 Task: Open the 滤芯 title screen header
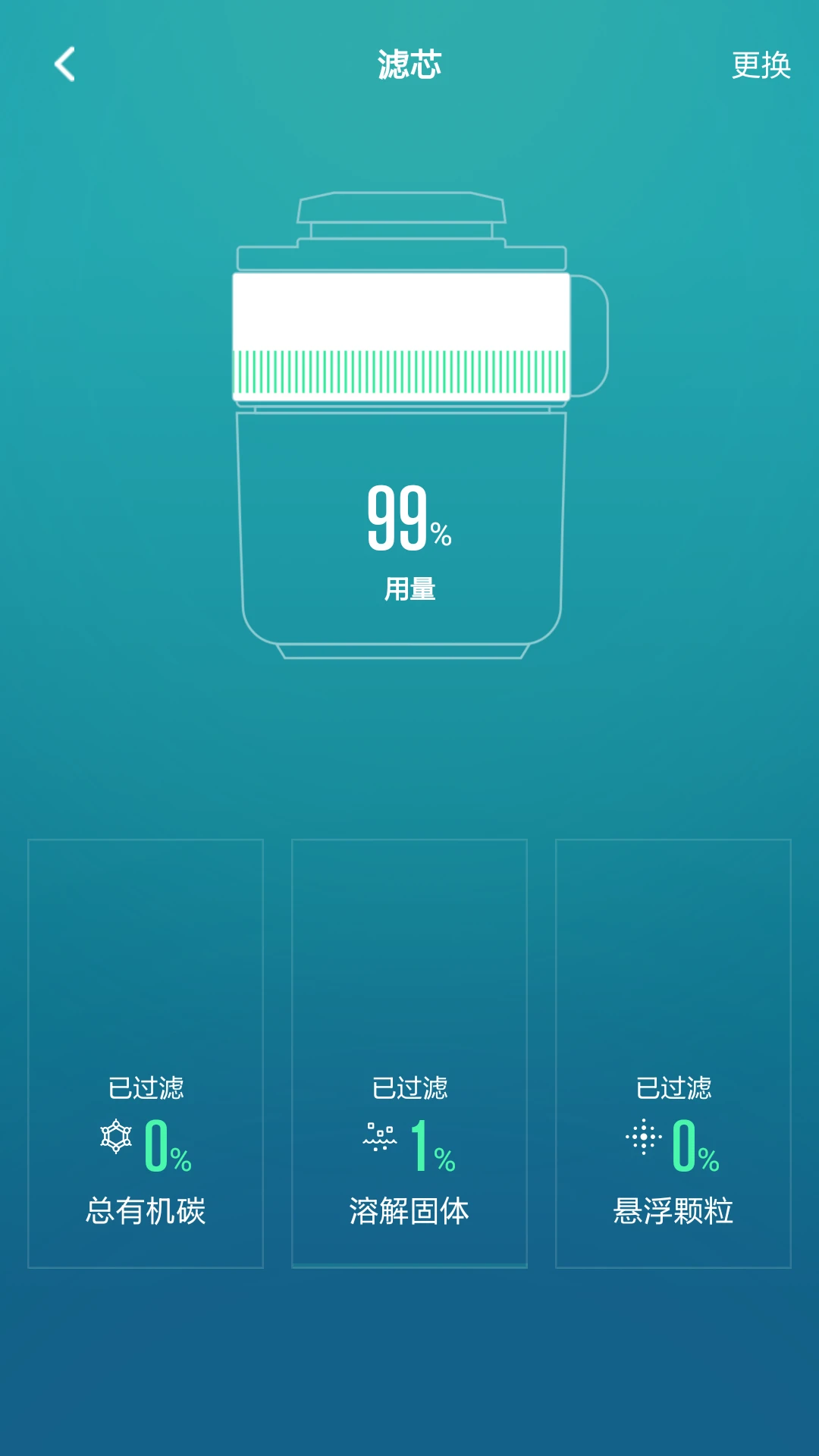(x=409, y=64)
